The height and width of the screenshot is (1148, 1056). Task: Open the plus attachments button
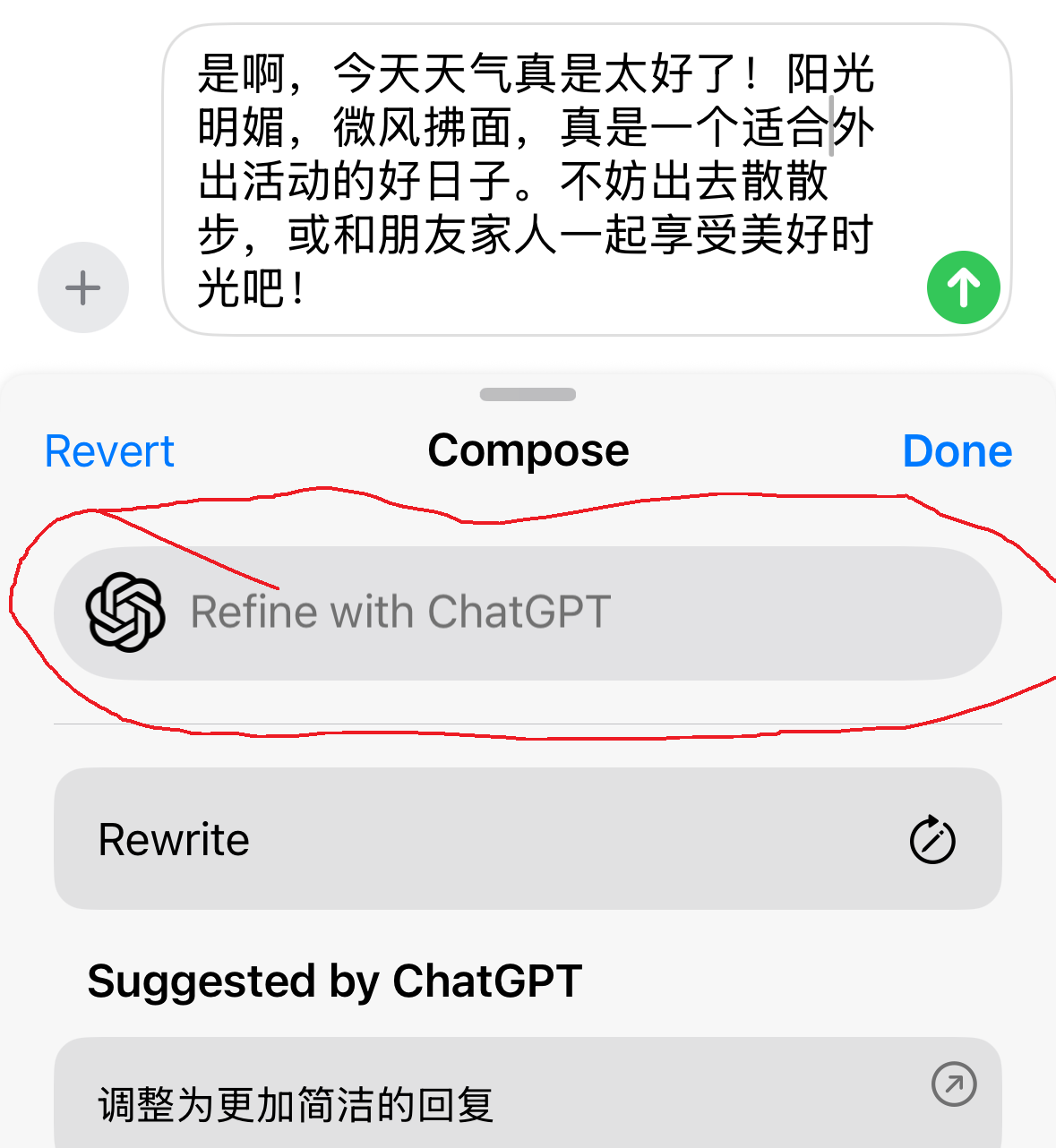pos(83,287)
